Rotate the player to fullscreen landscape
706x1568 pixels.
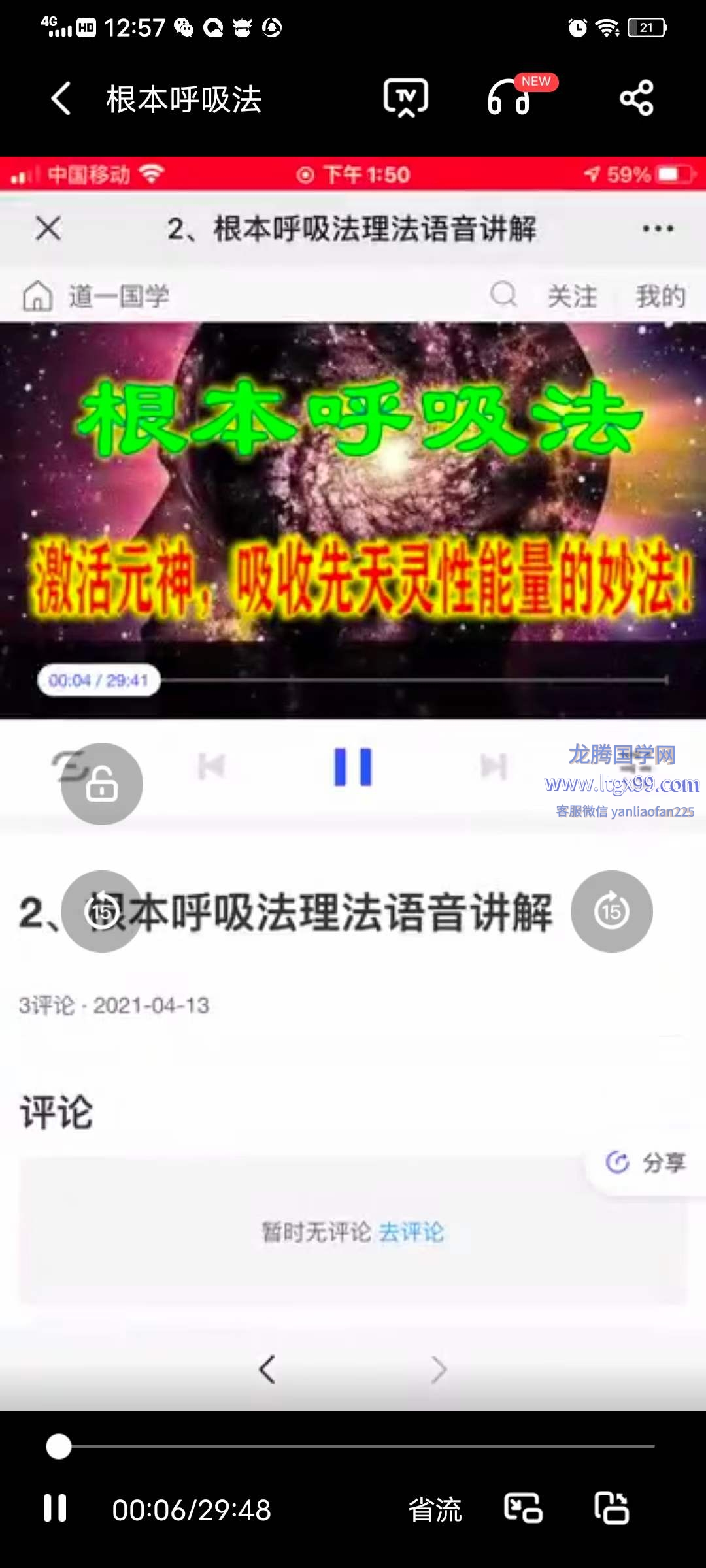click(611, 1508)
